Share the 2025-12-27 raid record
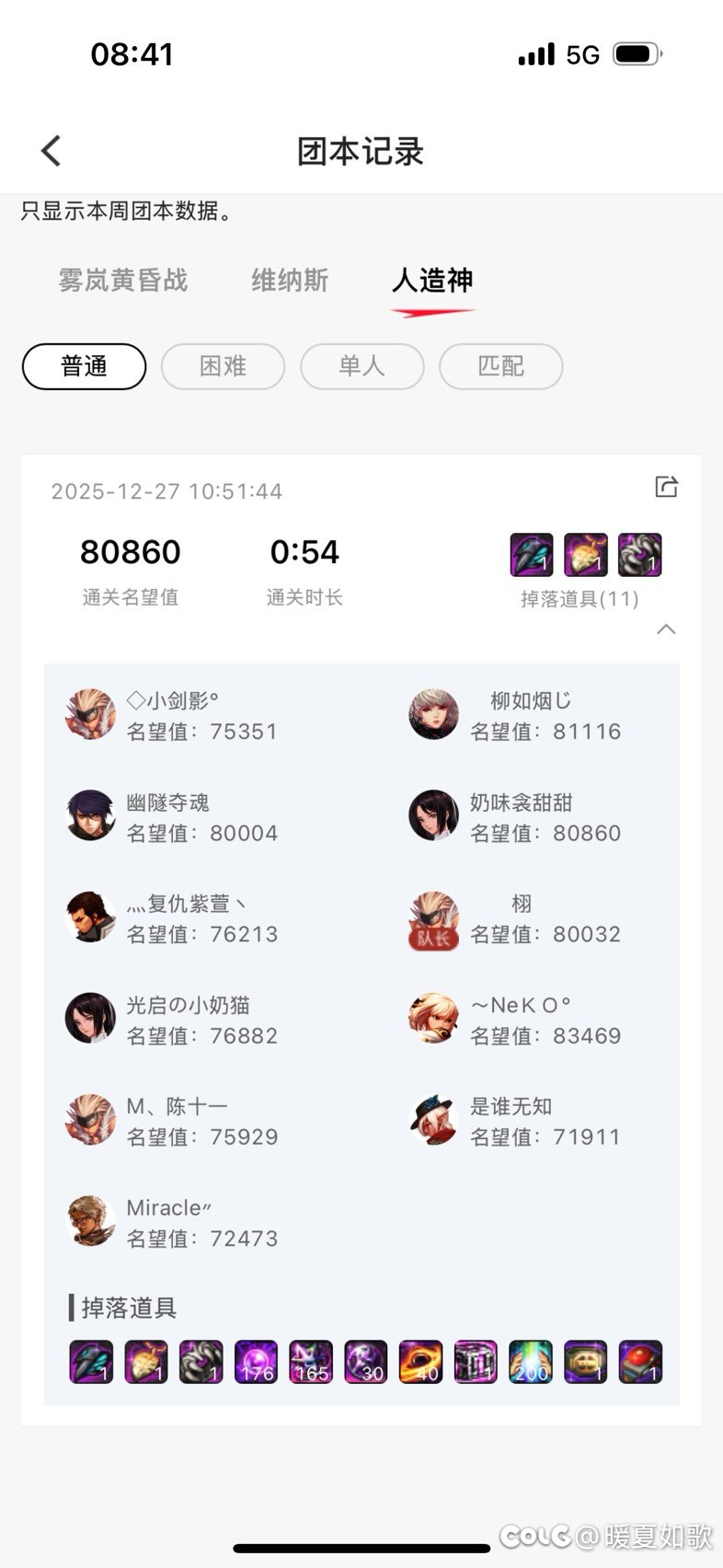The height and width of the screenshot is (1568, 723). point(666,487)
